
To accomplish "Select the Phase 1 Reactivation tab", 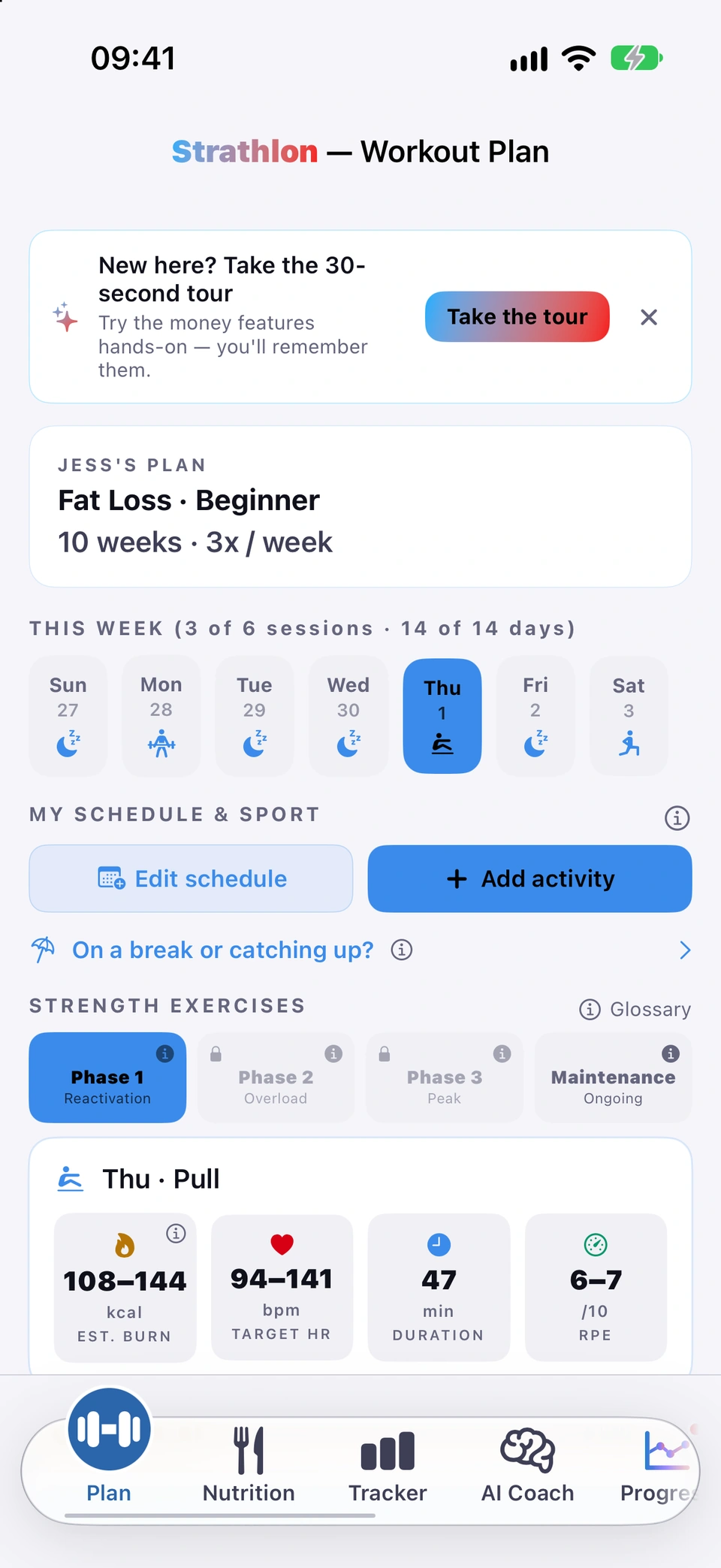I will coord(107,1077).
